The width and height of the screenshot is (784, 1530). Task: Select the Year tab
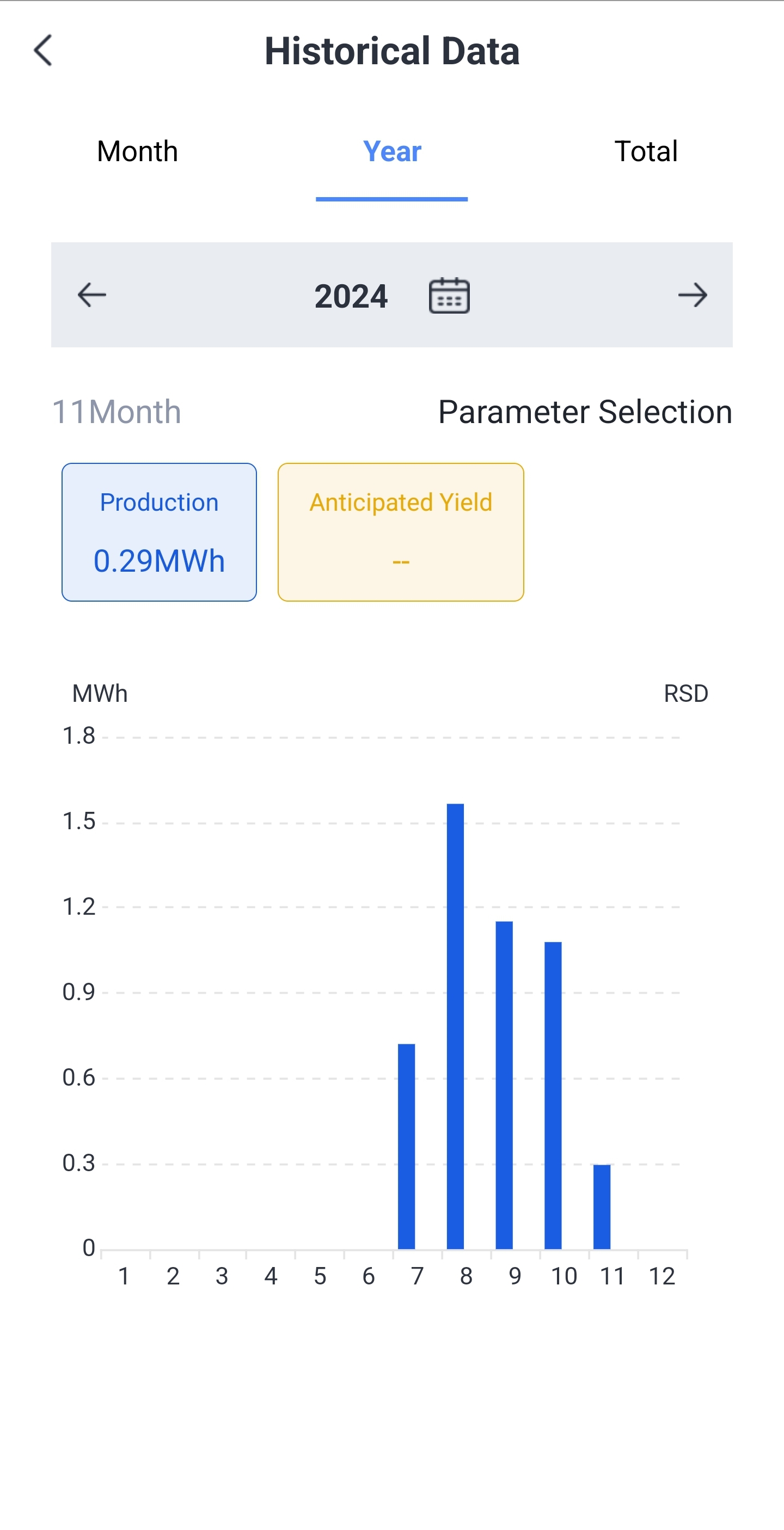tap(392, 151)
